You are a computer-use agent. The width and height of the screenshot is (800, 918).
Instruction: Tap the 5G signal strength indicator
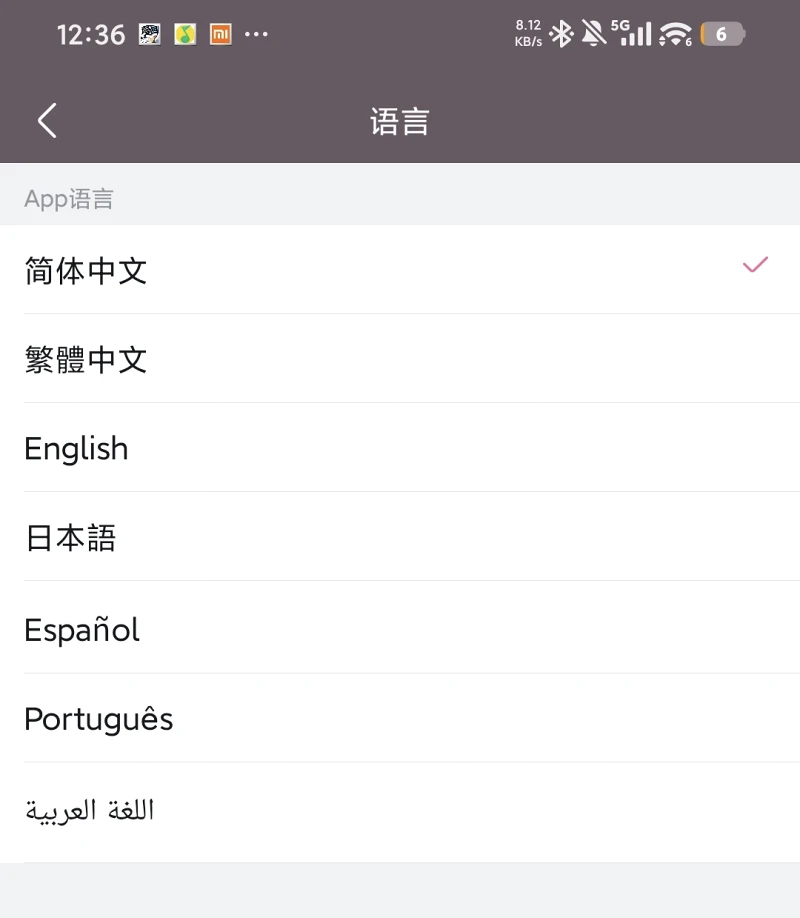coord(636,35)
